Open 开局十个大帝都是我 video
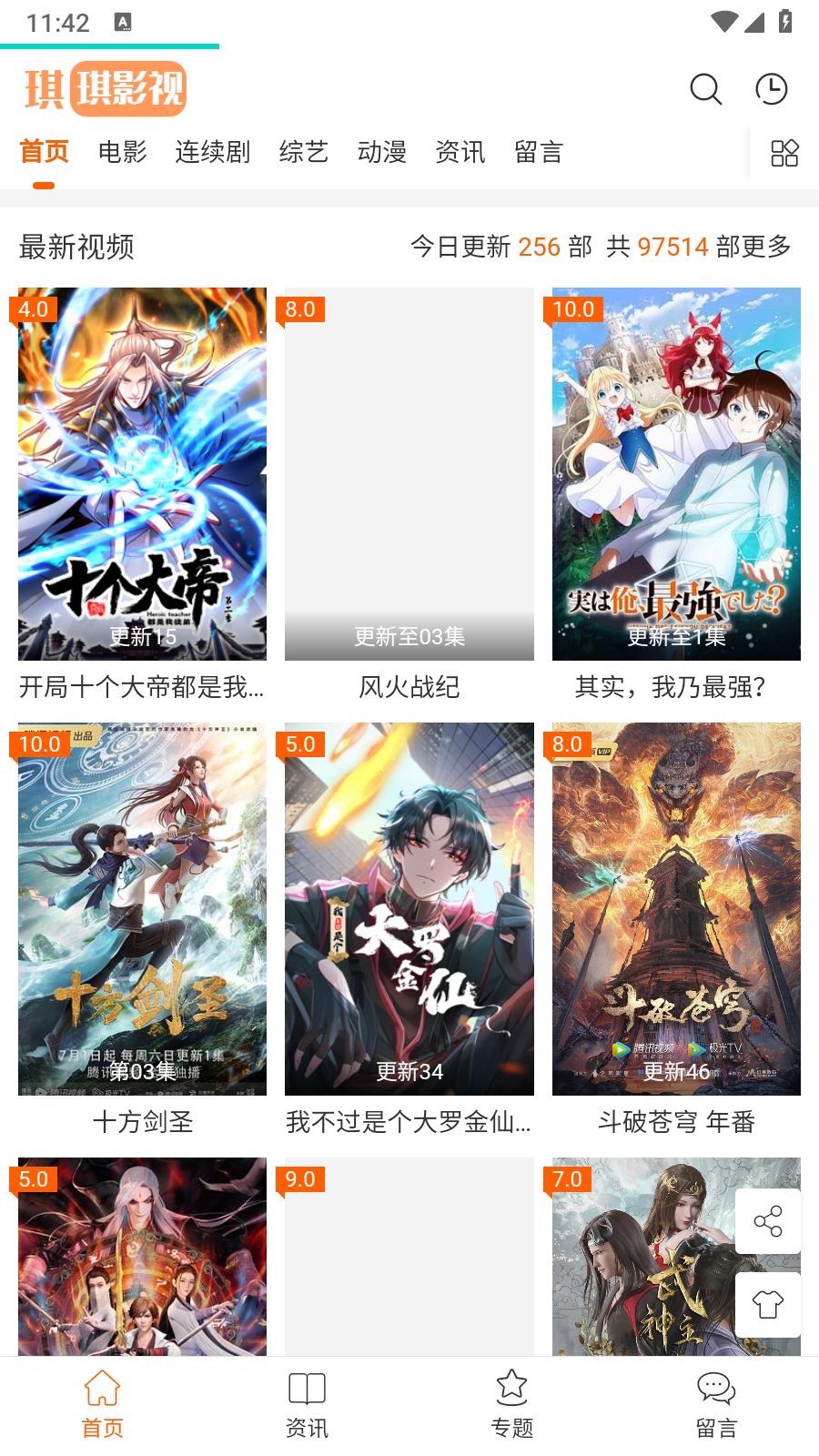This screenshot has height=1456, width=819. point(143,474)
